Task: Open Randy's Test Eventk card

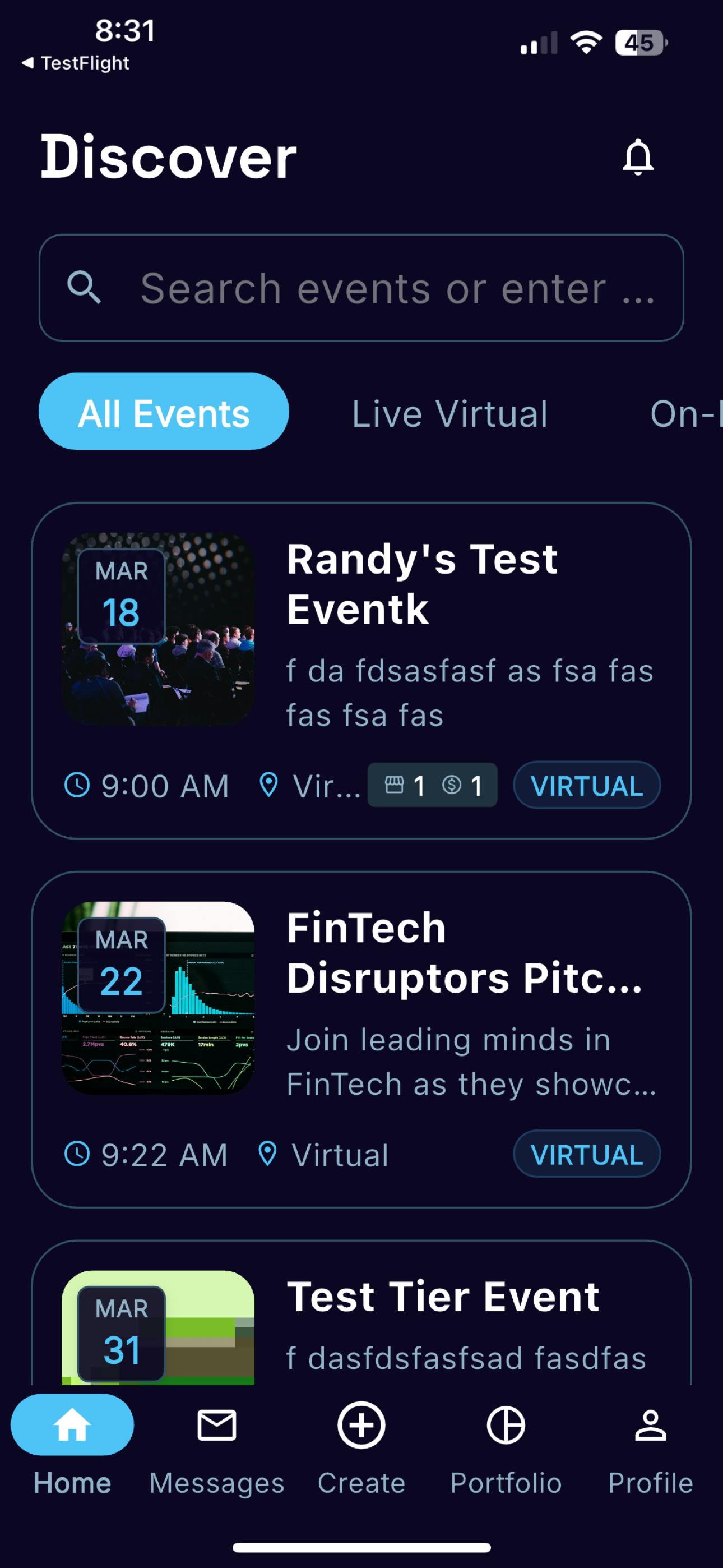Action: (361, 671)
